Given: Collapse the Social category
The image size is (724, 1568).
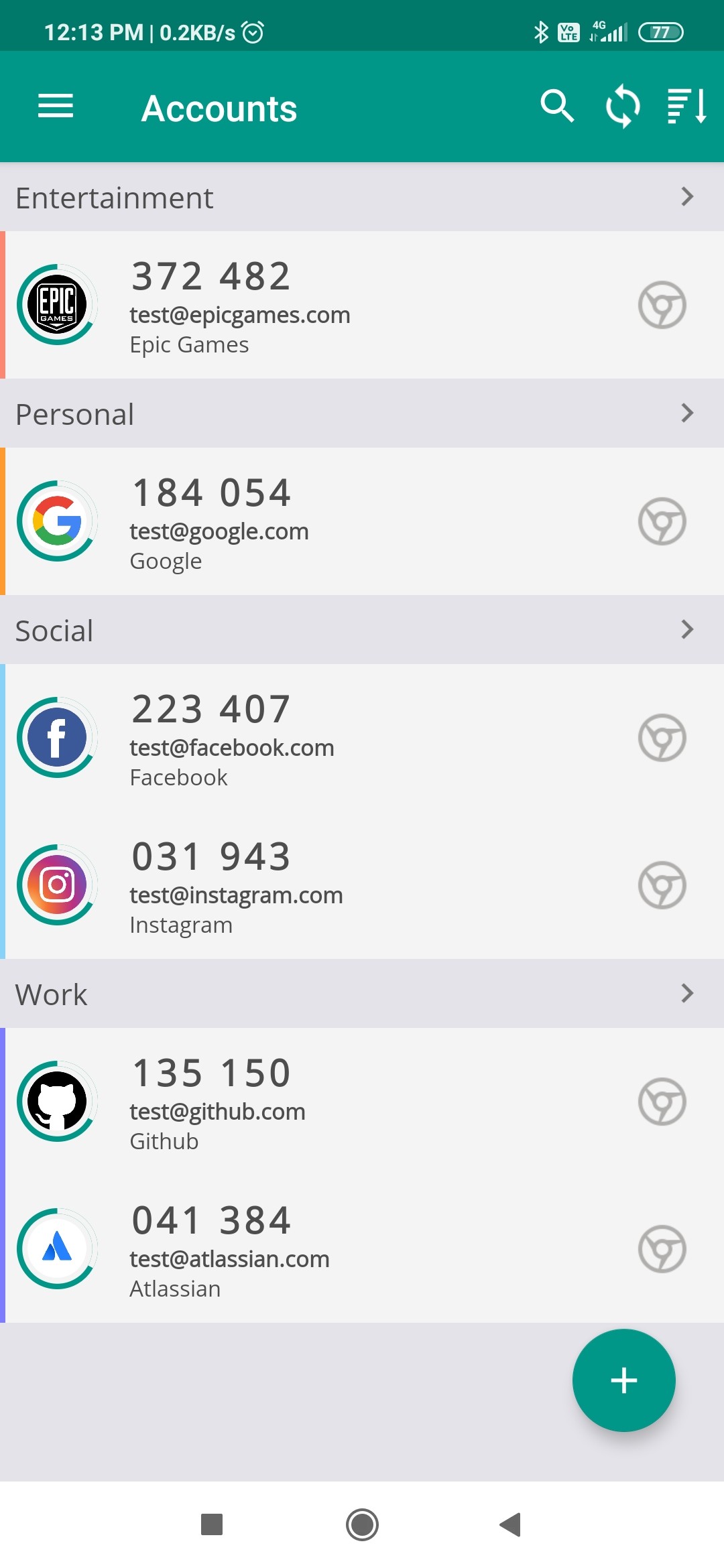Looking at the screenshot, I should coord(686,630).
